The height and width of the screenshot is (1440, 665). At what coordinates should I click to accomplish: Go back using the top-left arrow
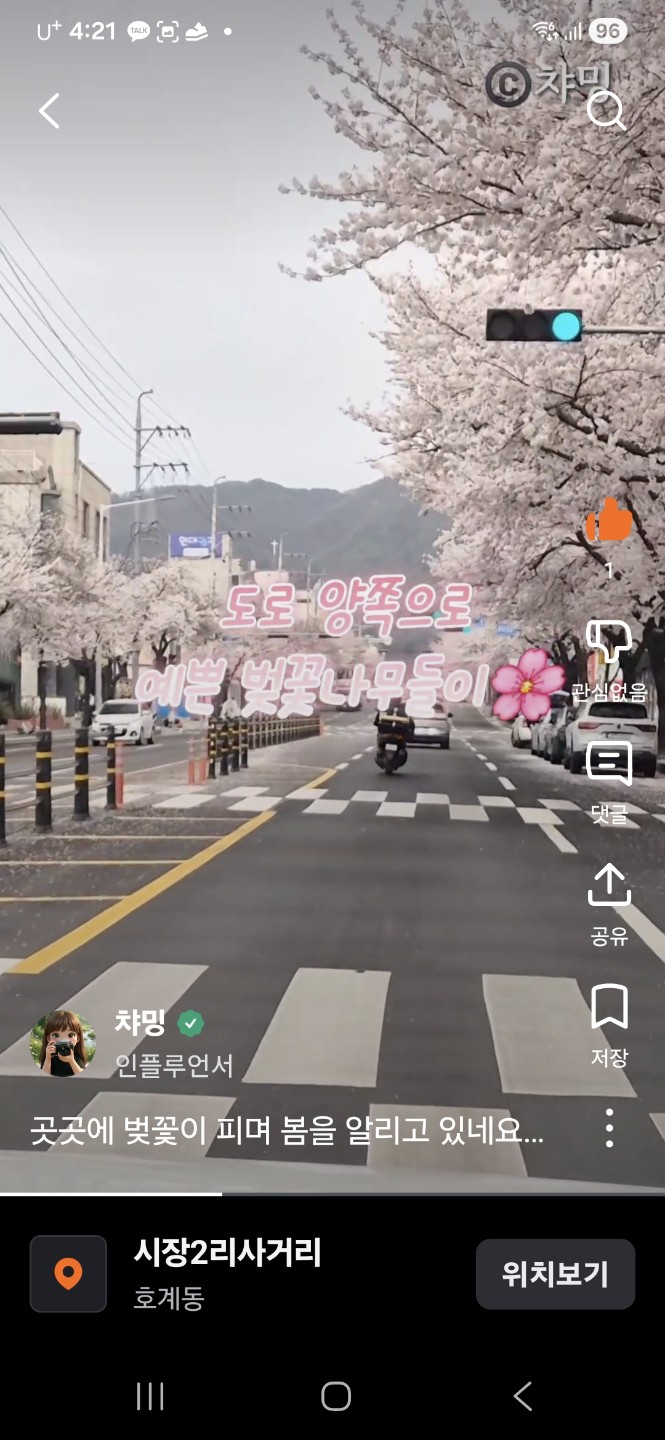(x=49, y=111)
